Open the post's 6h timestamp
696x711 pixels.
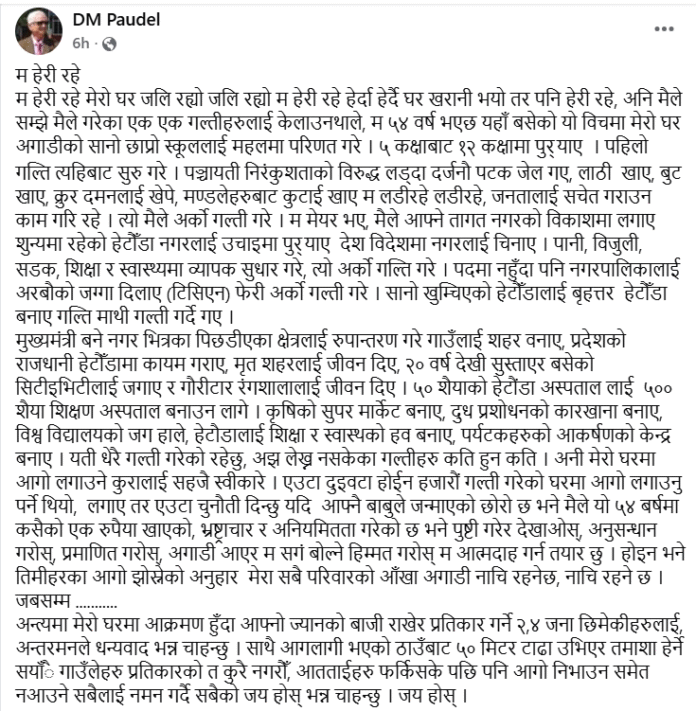80,44
